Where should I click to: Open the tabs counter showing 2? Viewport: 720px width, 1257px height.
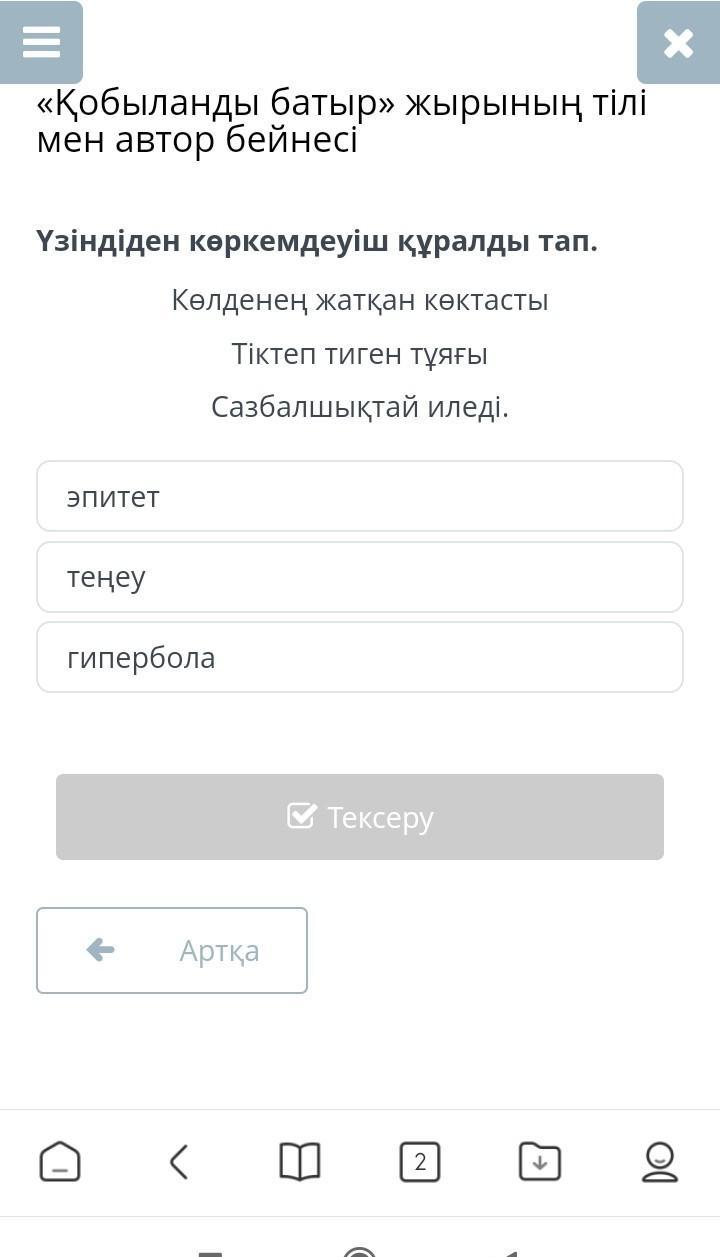click(420, 1162)
